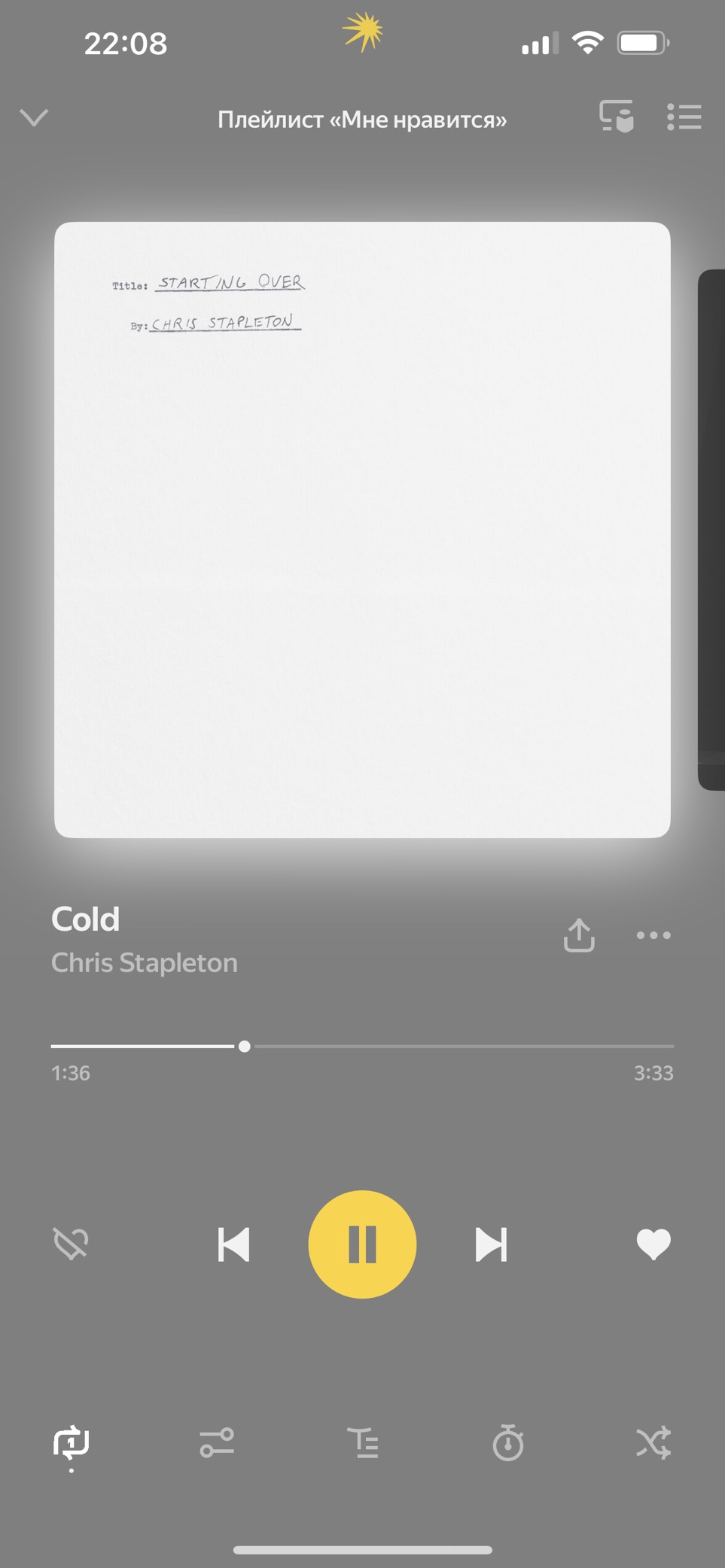The image size is (725, 1568).
Task: Remove the like from Cold
Action: pos(653,1244)
